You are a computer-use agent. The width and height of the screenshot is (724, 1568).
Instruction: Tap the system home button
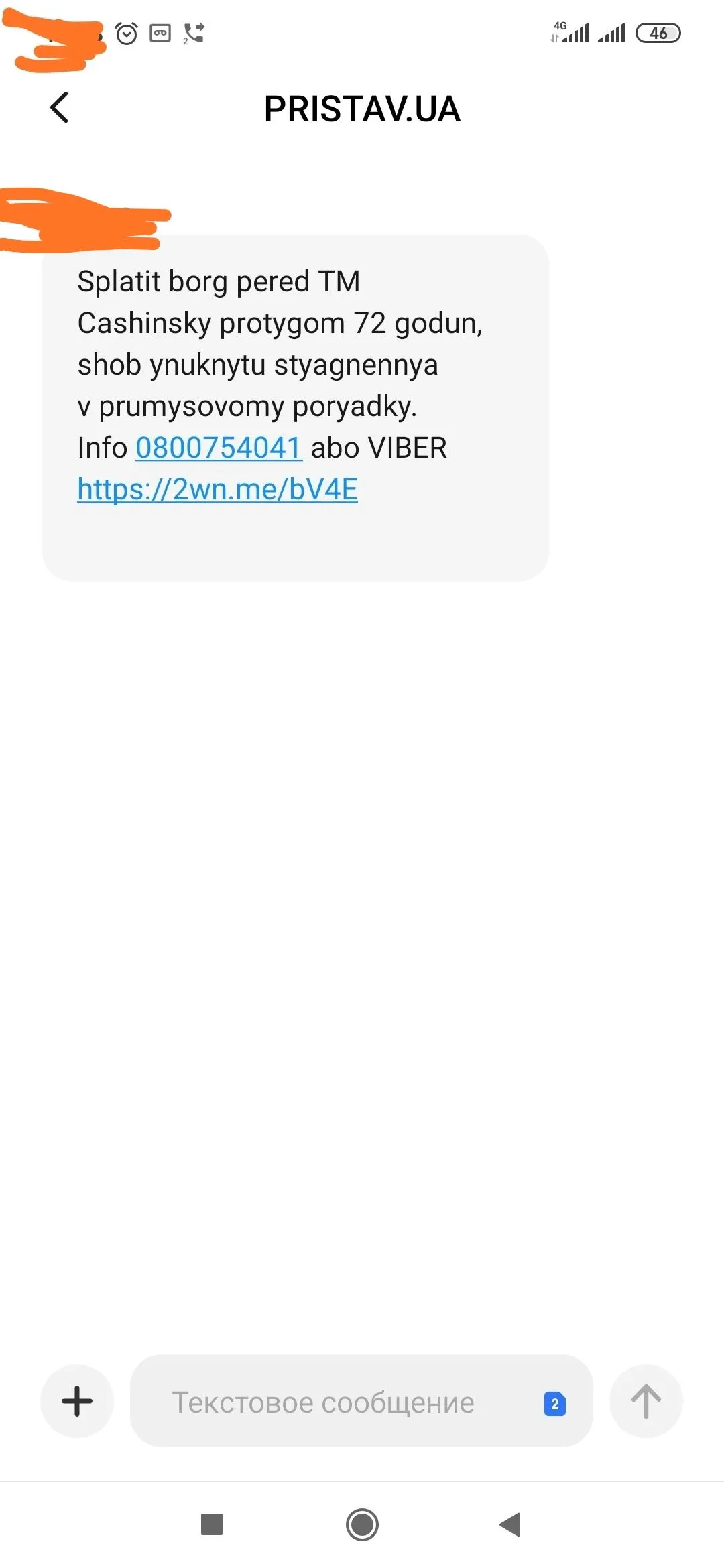pyautogui.click(x=362, y=1524)
